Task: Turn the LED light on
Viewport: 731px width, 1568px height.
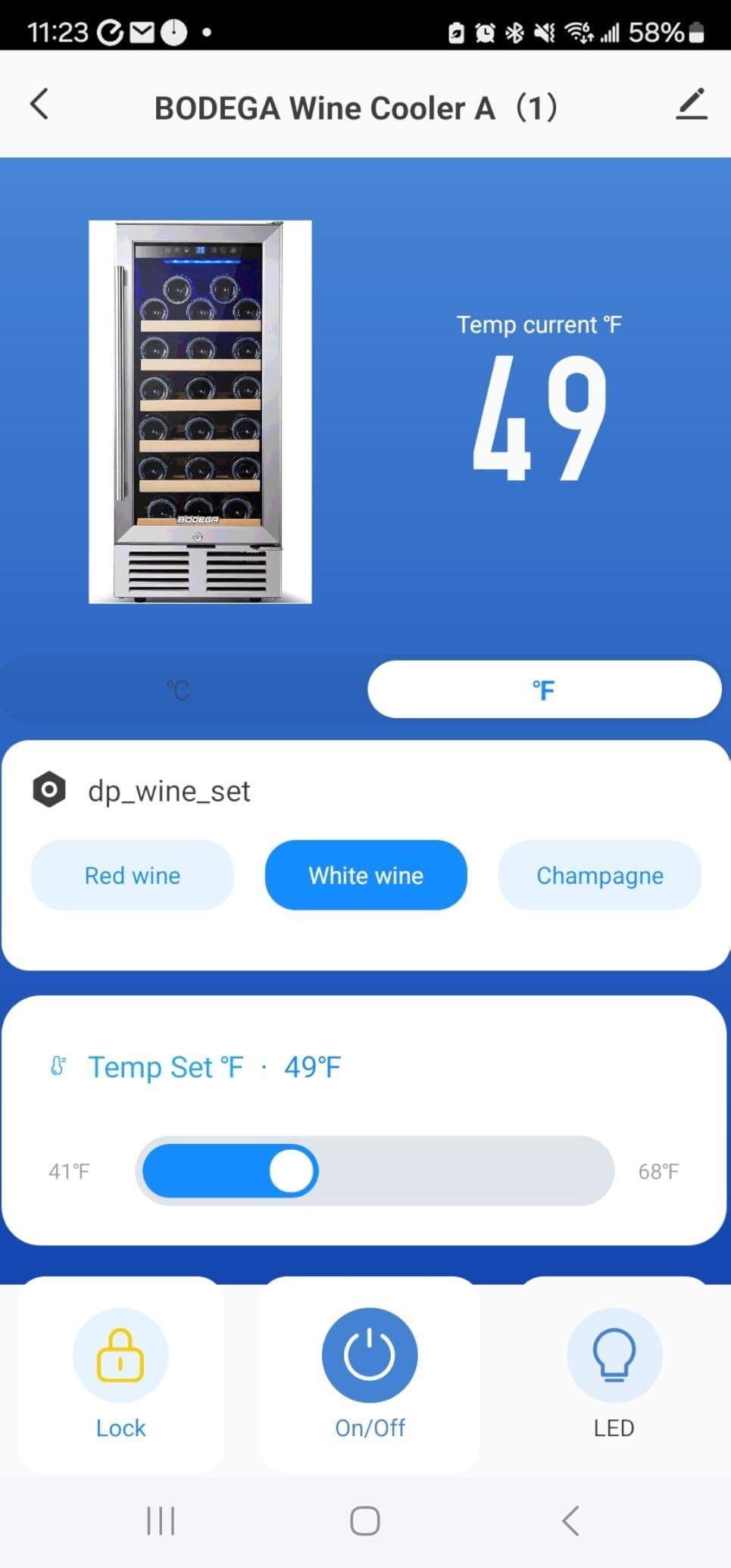Action: [614, 1356]
